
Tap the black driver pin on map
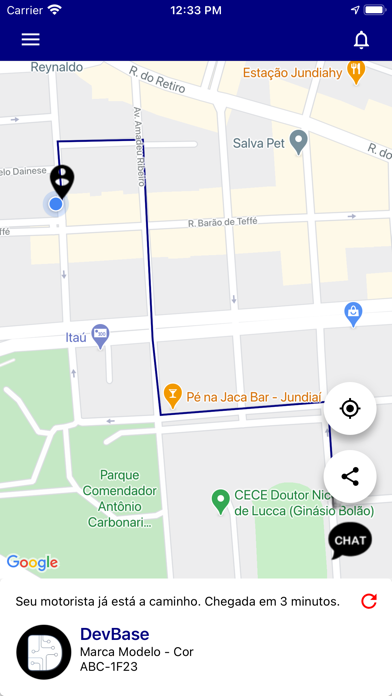(x=62, y=182)
